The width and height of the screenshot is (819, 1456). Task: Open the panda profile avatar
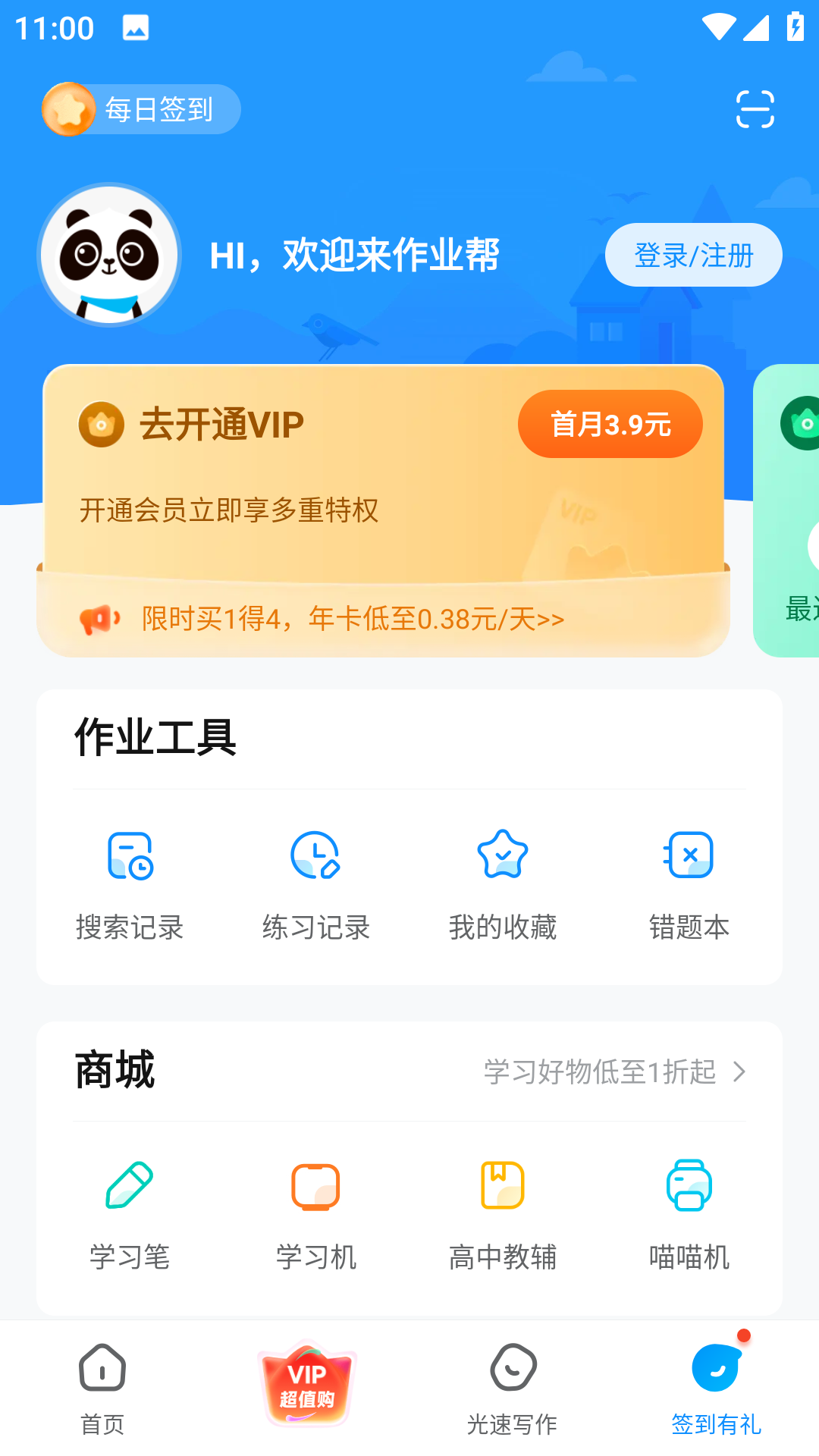pos(109,255)
